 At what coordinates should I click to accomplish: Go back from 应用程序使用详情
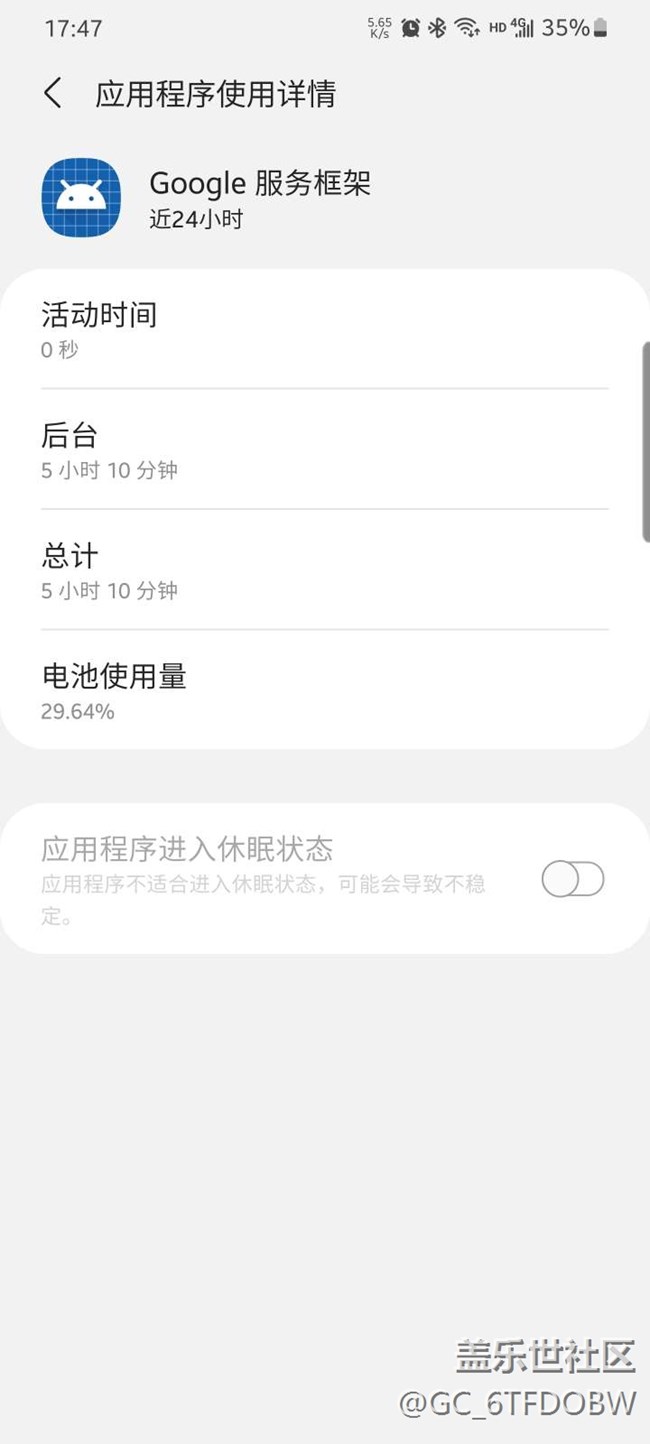click(x=53, y=94)
